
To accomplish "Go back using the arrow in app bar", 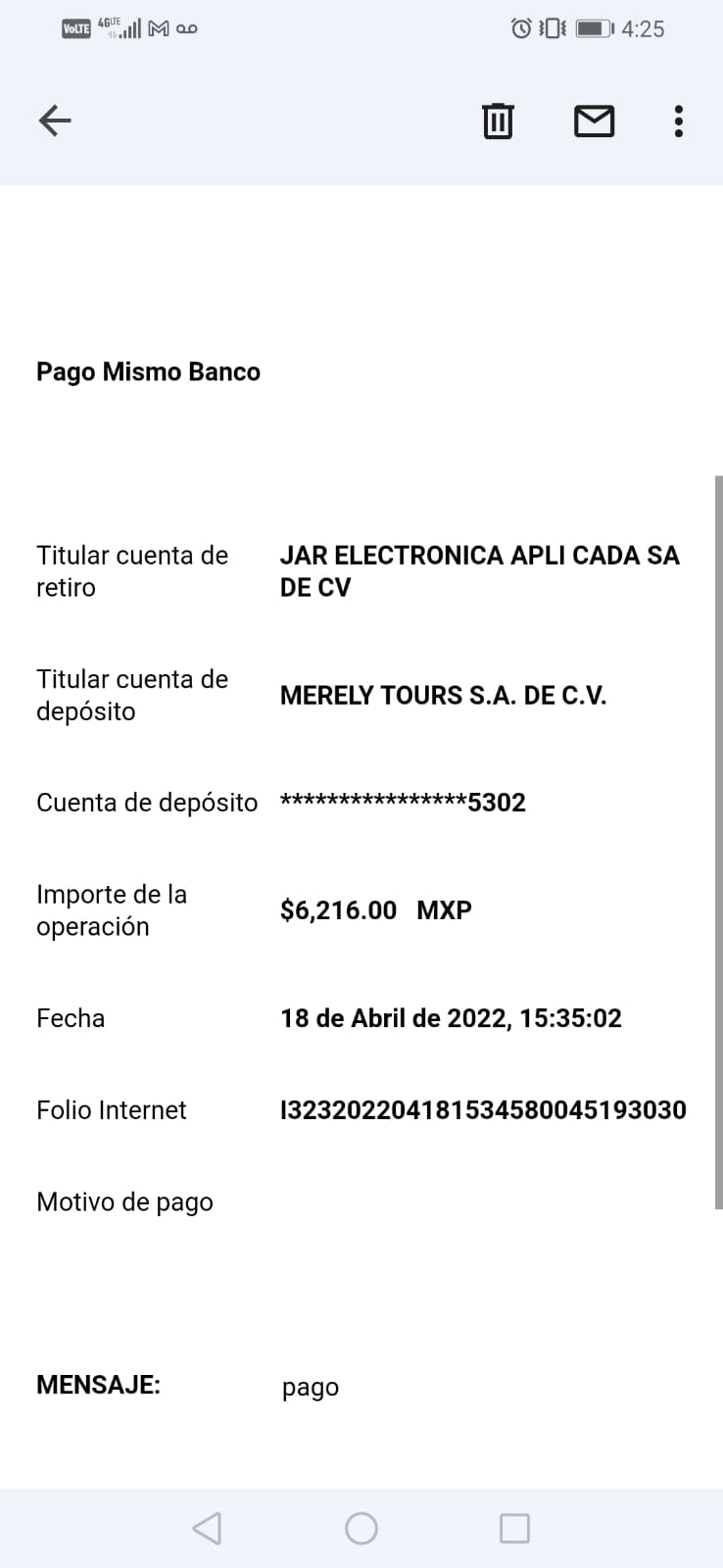I will click(x=55, y=121).
